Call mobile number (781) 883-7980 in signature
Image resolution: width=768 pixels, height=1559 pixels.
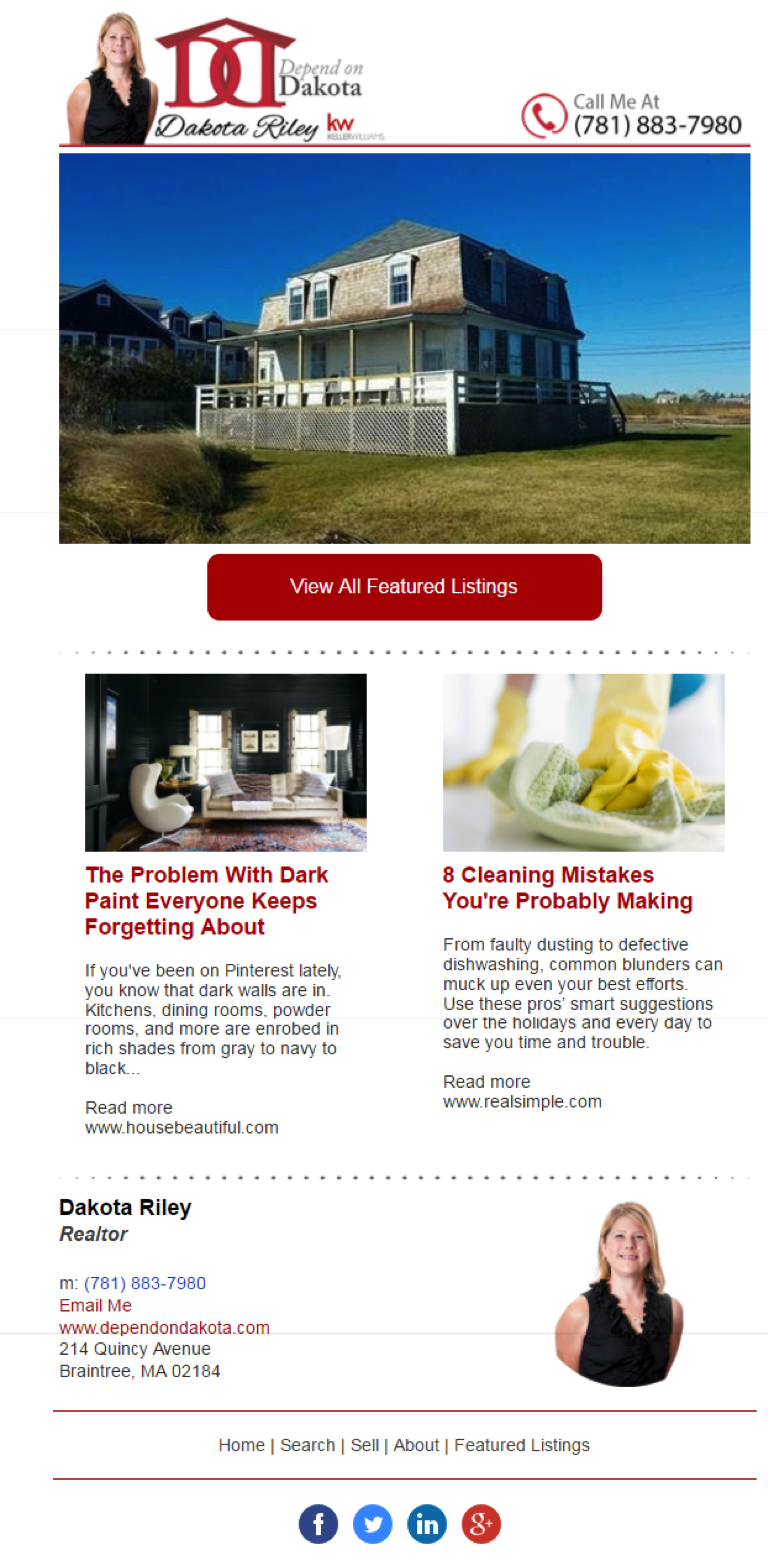[145, 1283]
